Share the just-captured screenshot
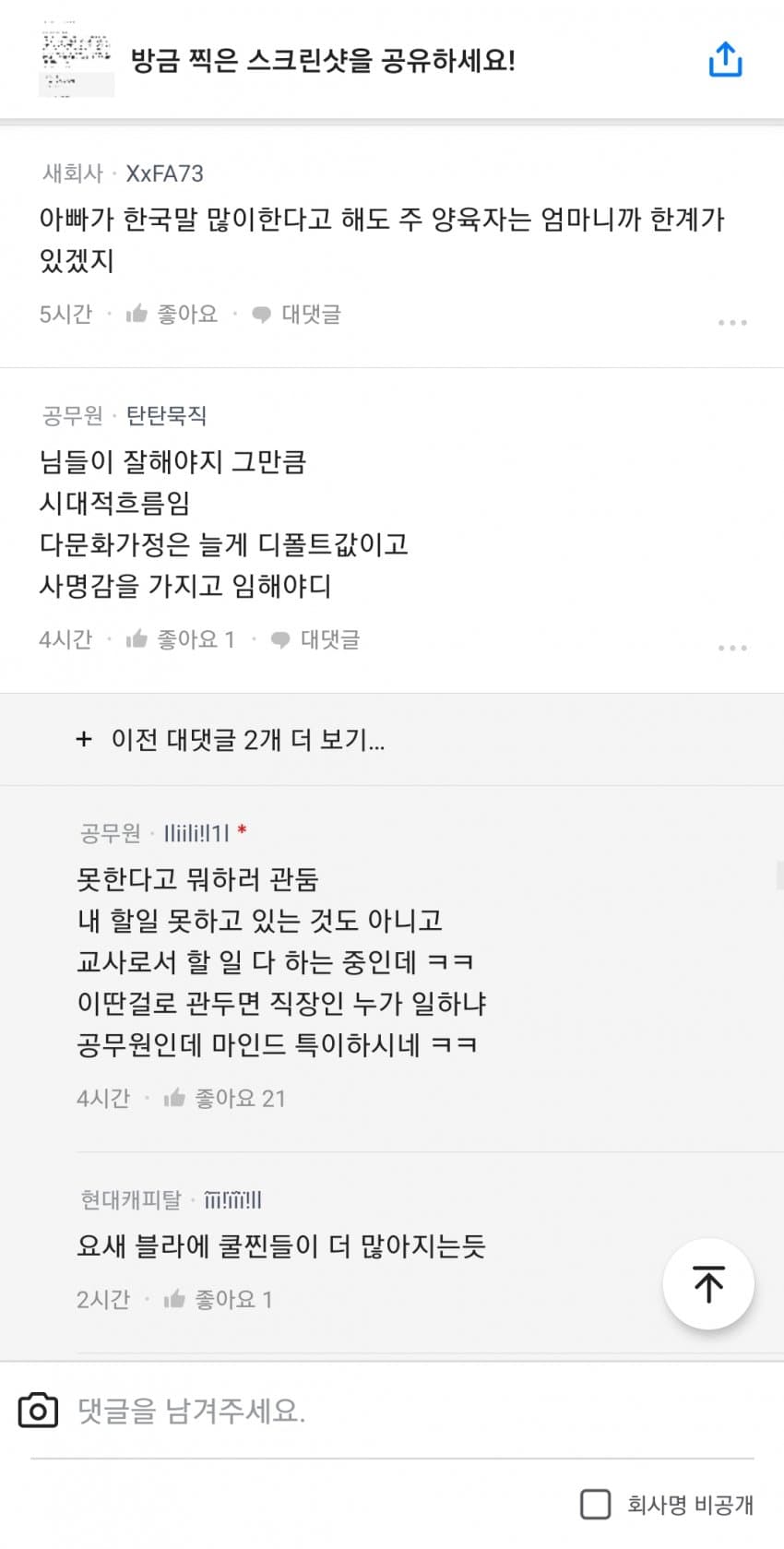The width and height of the screenshot is (784, 1549). coord(725,60)
